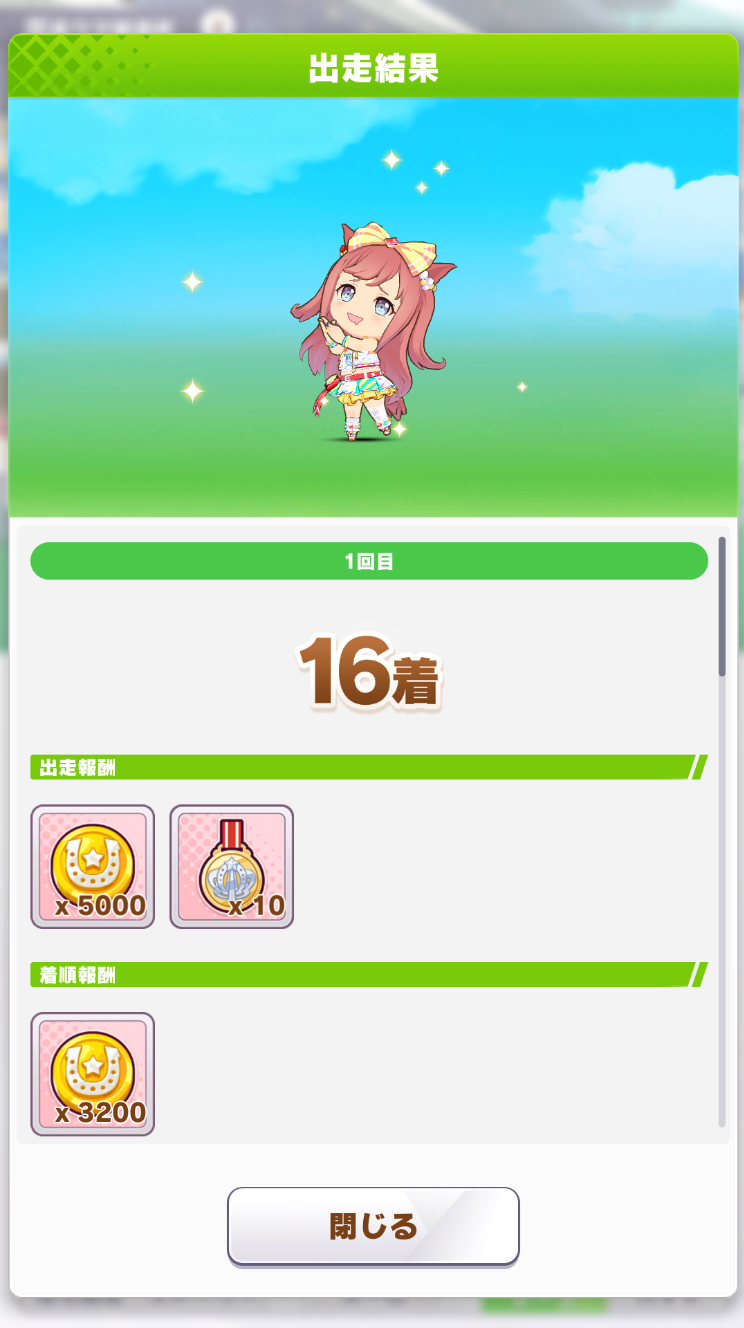Close the race results dialog (閉じる)
744x1328 pixels.
373,1226
